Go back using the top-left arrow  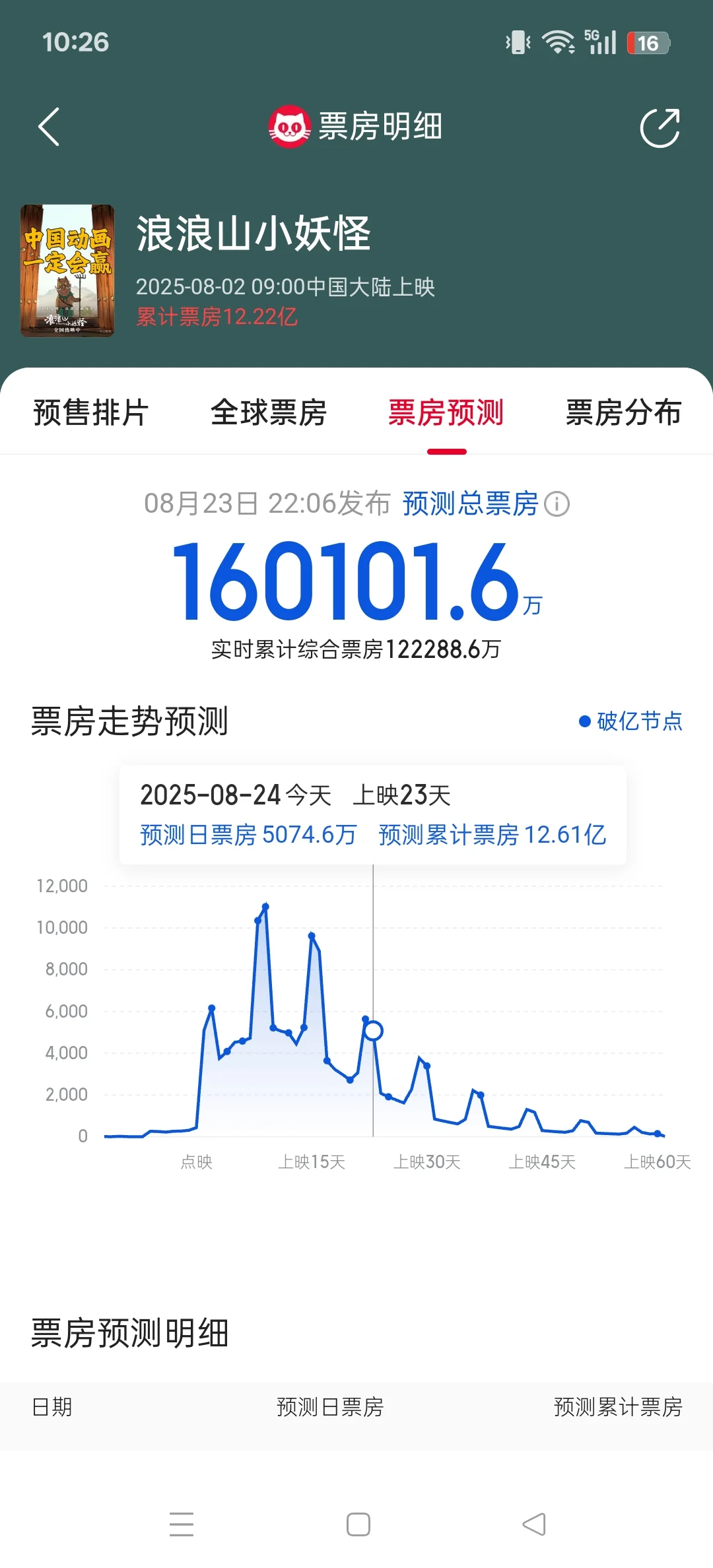click(49, 126)
